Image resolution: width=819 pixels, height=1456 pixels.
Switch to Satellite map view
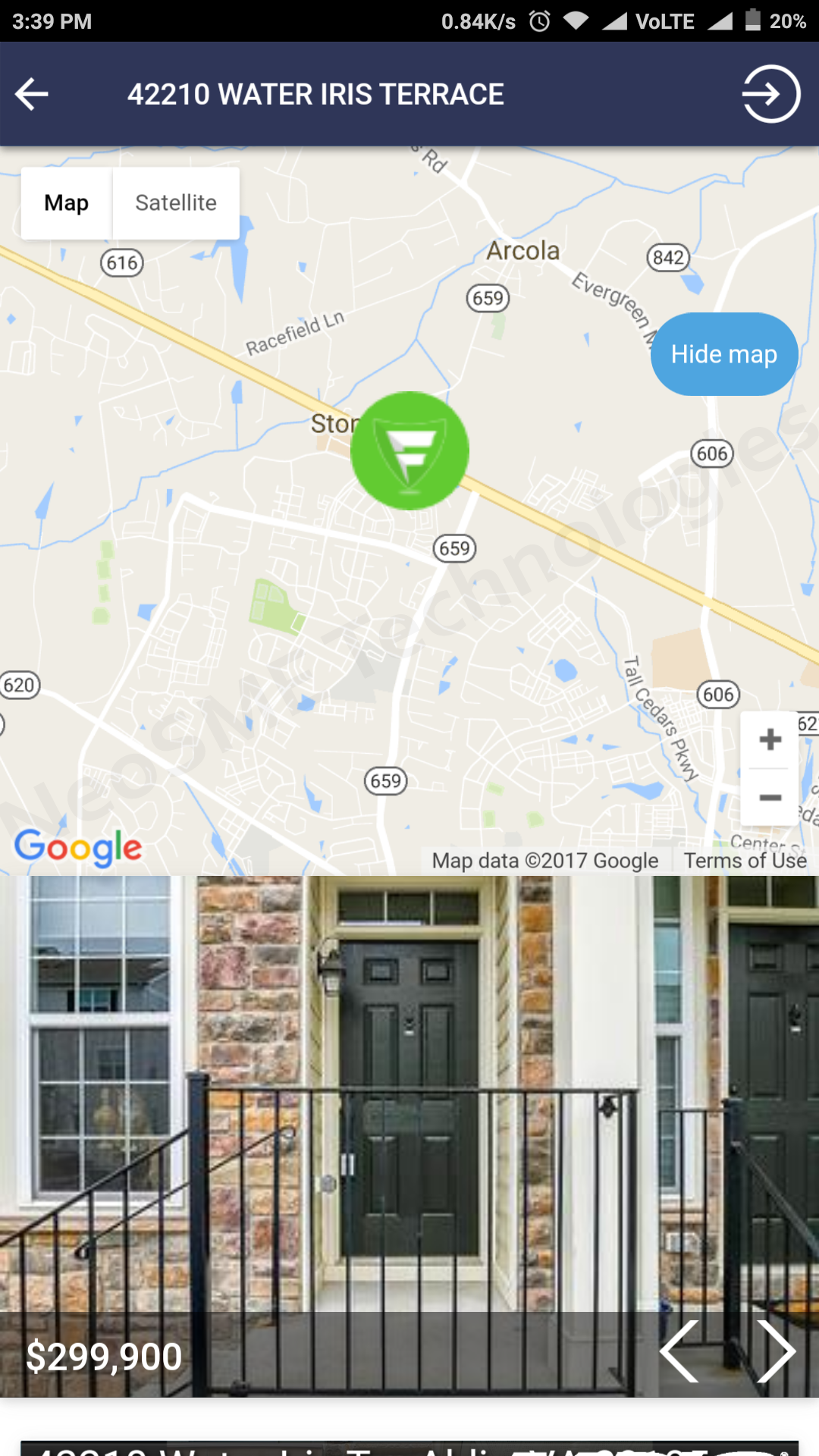(176, 203)
